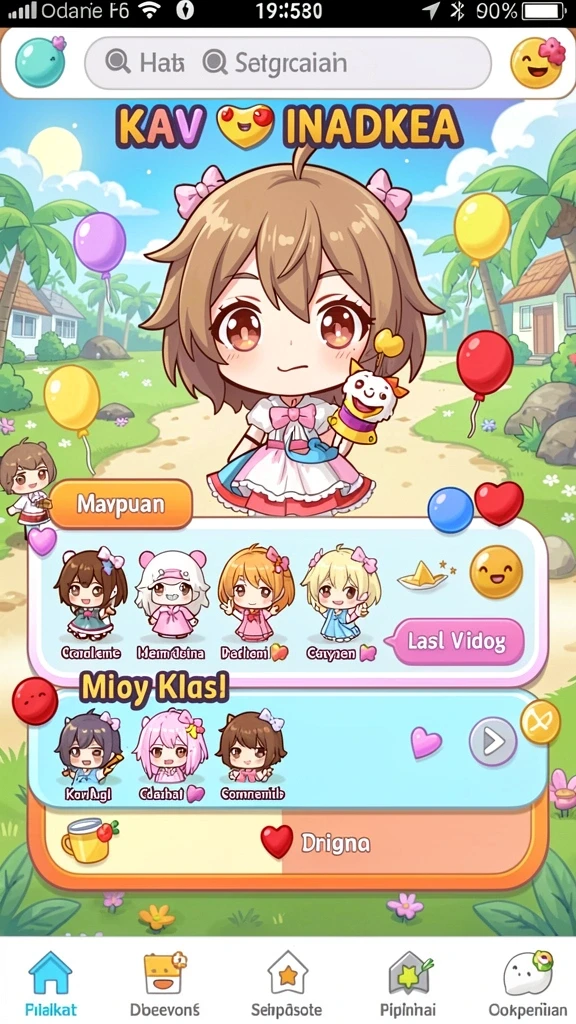Screen dimensions: 576x1024
Task: Open the smiley emoji icon in the top bar
Action: tap(537, 63)
